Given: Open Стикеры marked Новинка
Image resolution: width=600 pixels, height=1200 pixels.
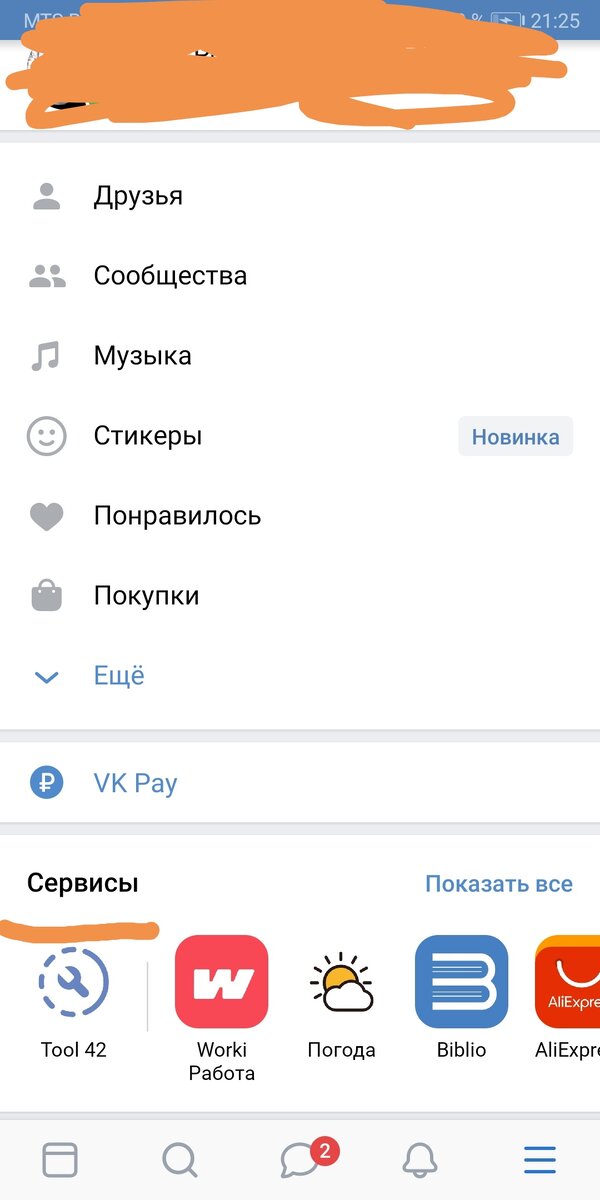Looking at the screenshot, I should (x=148, y=436).
